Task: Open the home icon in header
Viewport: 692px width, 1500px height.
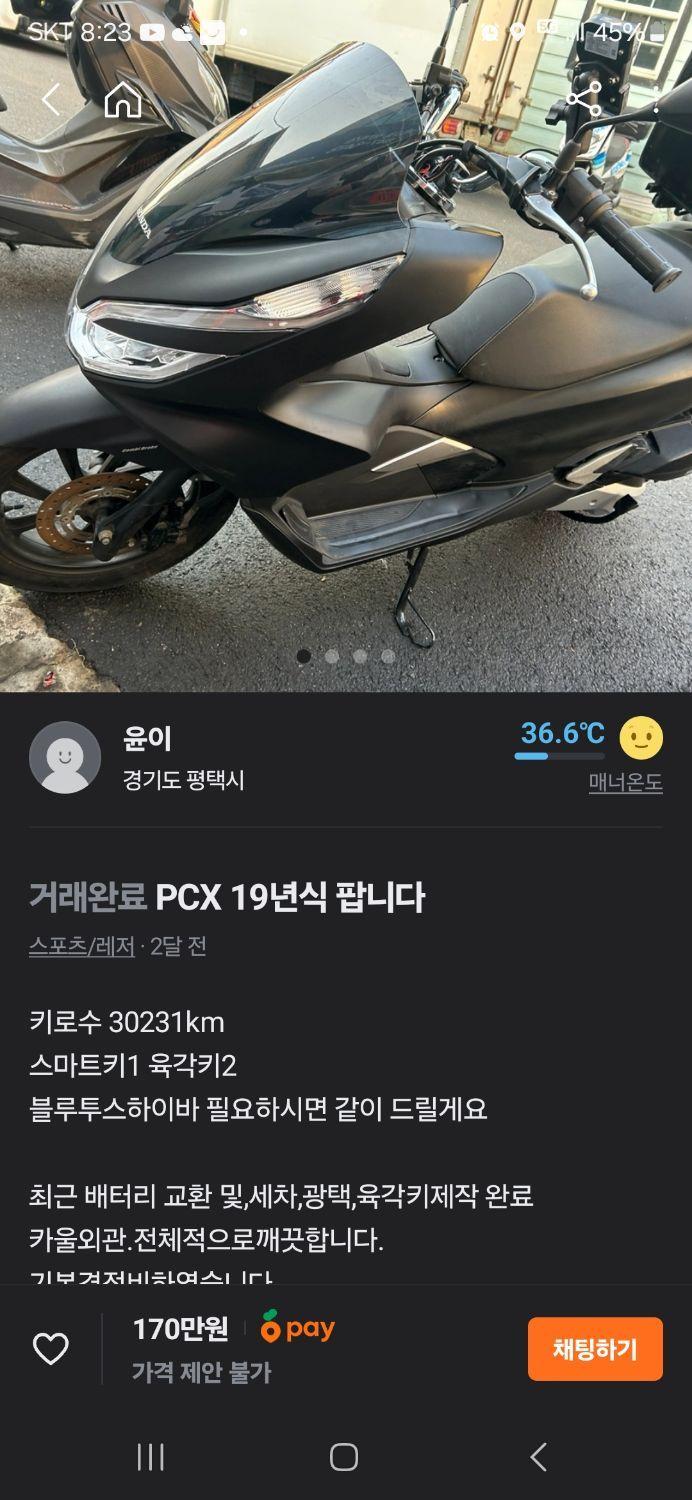Action: [x=123, y=99]
